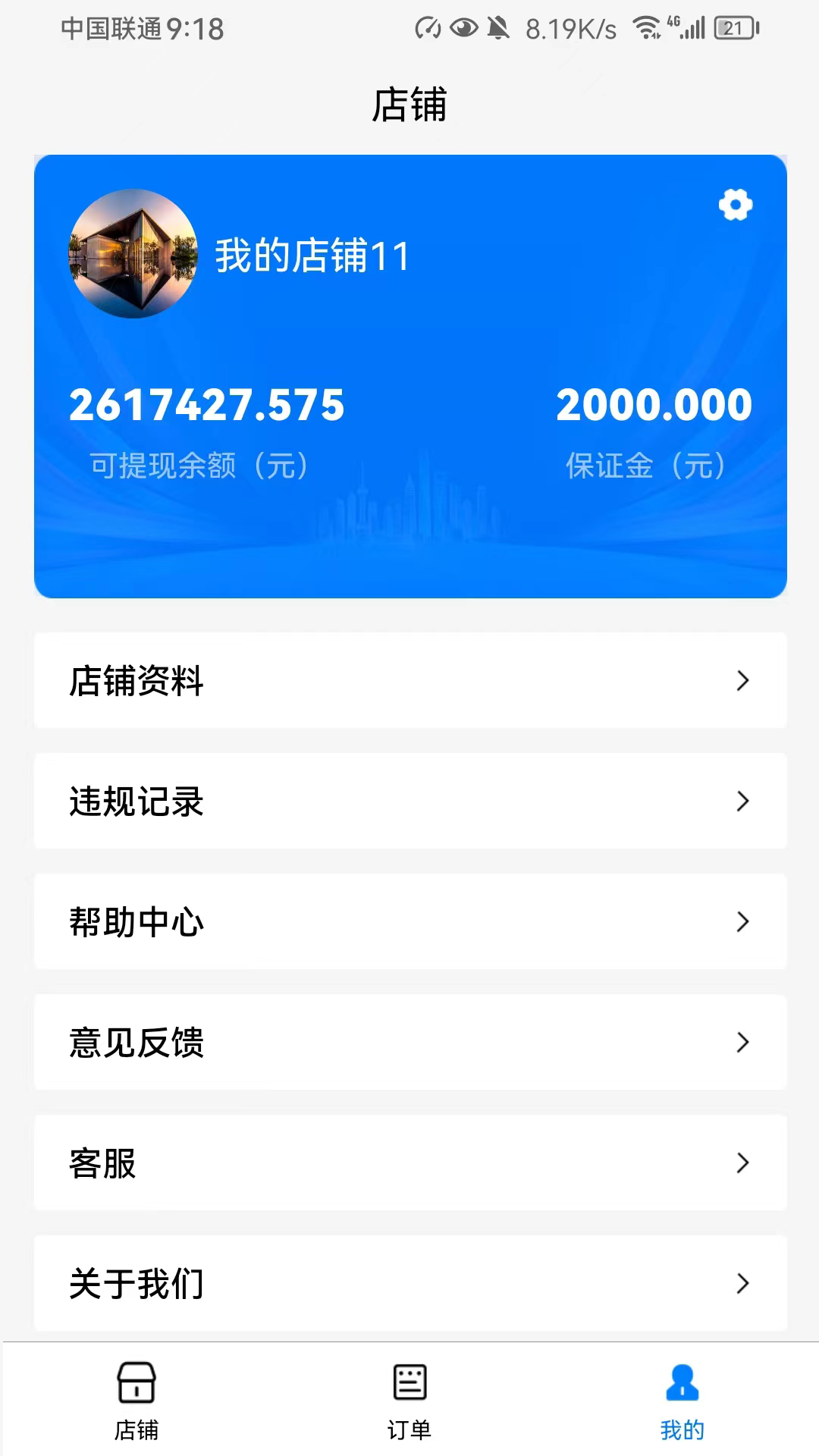Viewport: 819px width, 1456px height.
Task: Open 关于我们 about us
Action: point(410,1283)
